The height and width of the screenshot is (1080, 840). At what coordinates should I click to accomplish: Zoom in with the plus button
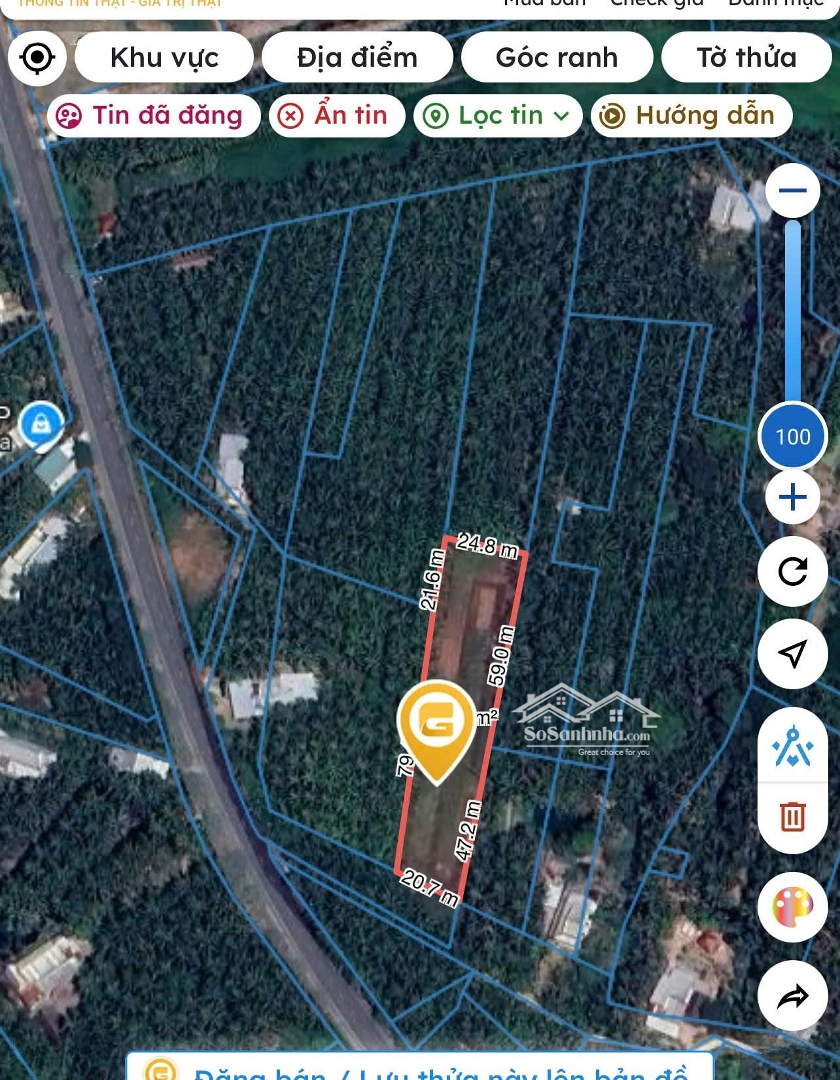792,497
